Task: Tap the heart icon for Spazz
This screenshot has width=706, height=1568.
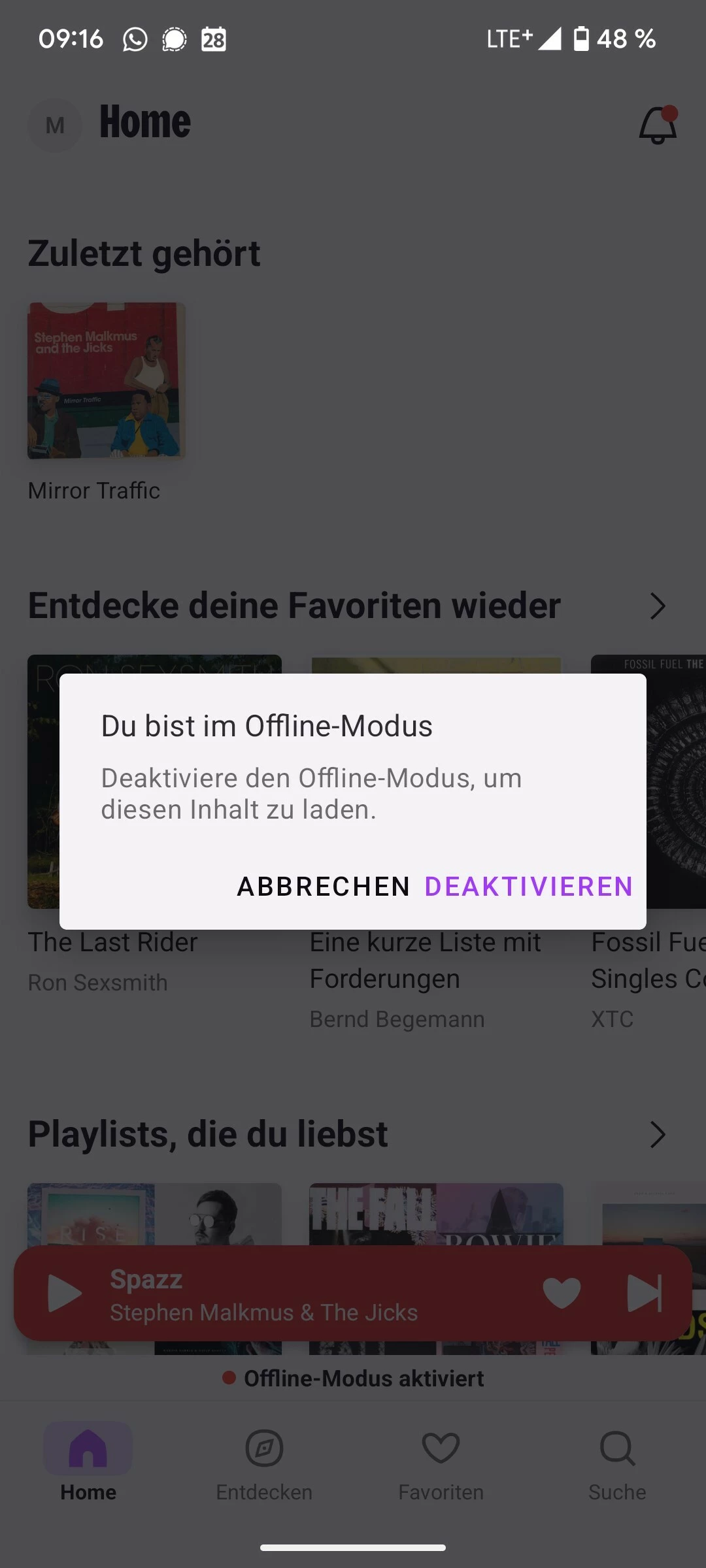Action: click(562, 1293)
